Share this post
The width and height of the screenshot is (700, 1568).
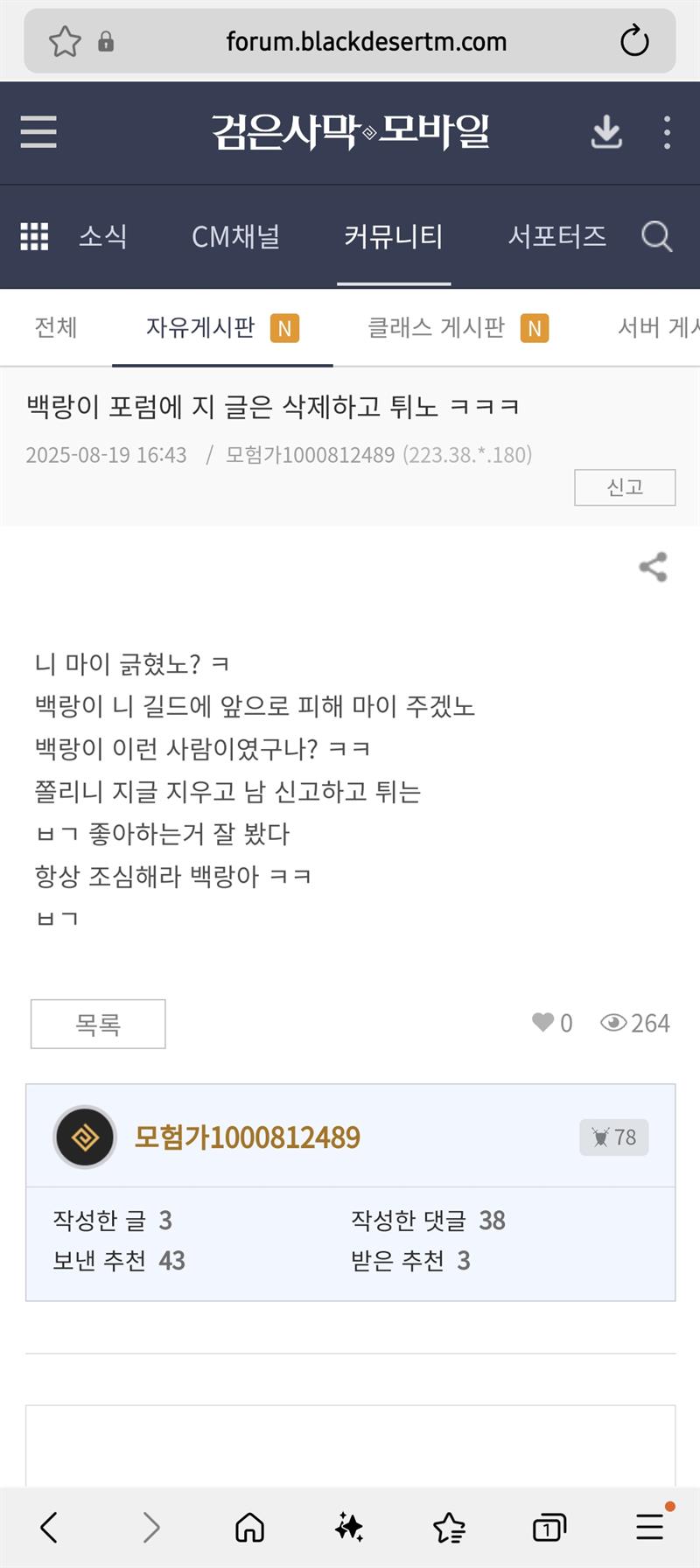pyautogui.click(x=653, y=567)
